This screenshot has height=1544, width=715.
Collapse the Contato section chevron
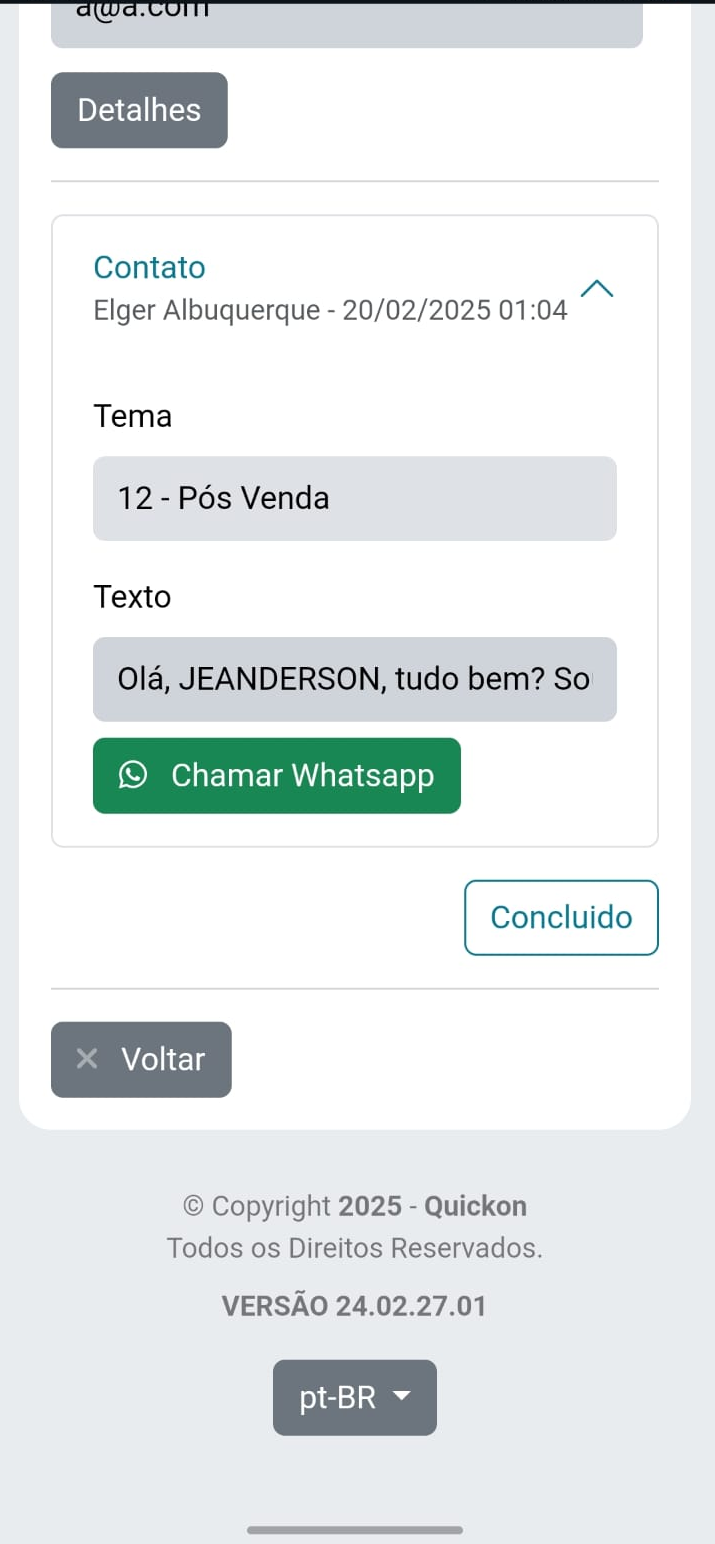tap(597, 289)
